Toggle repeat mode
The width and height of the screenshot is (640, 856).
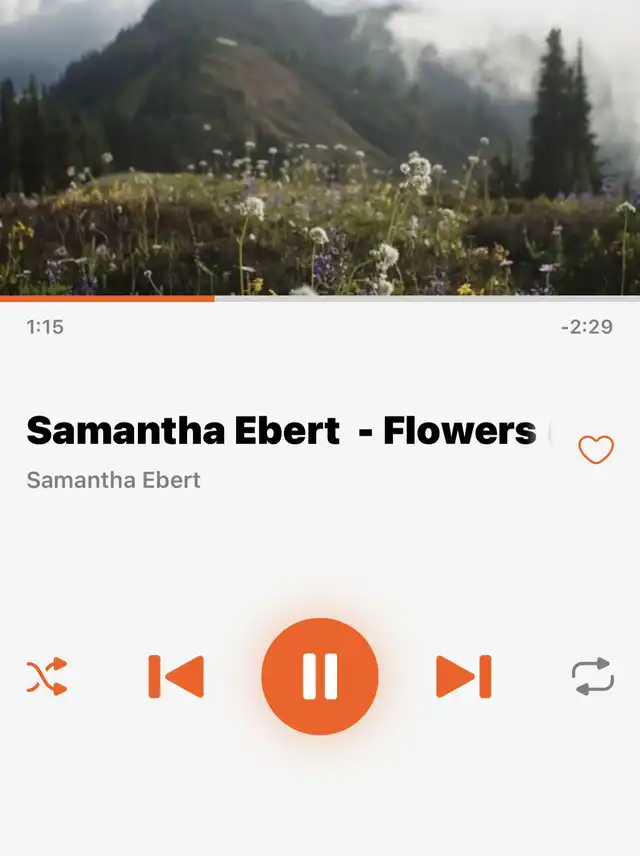(x=593, y=676)
